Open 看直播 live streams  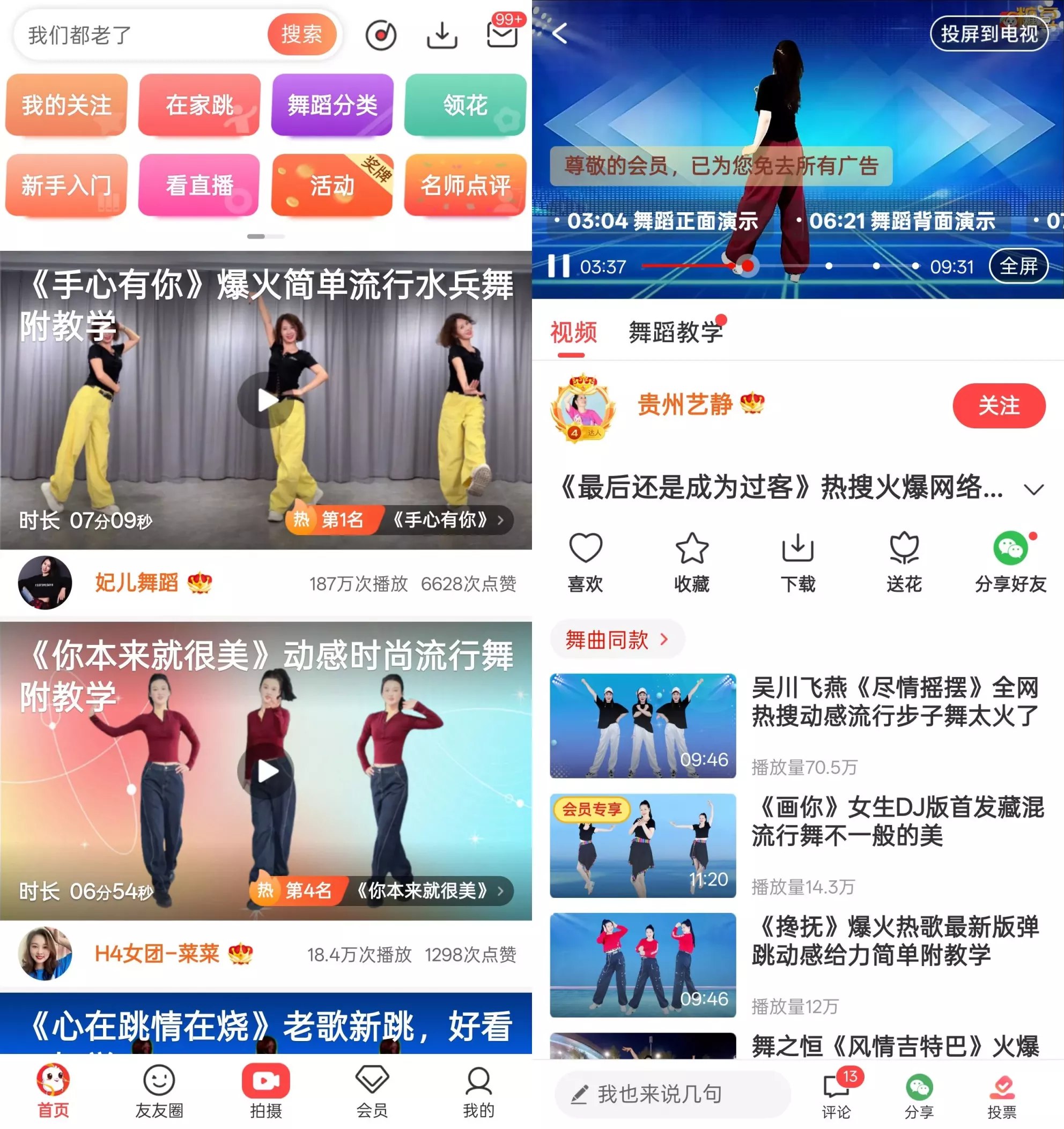pyautogui.click(x=199, y=184)
